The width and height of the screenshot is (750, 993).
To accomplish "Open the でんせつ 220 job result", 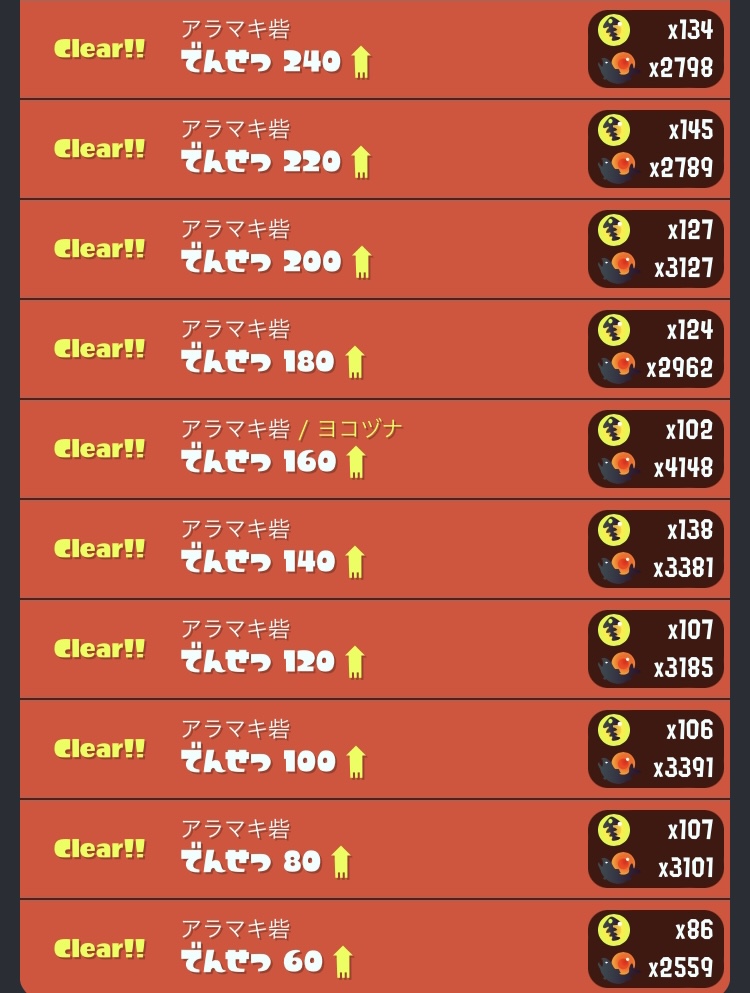I will point(375,149).
